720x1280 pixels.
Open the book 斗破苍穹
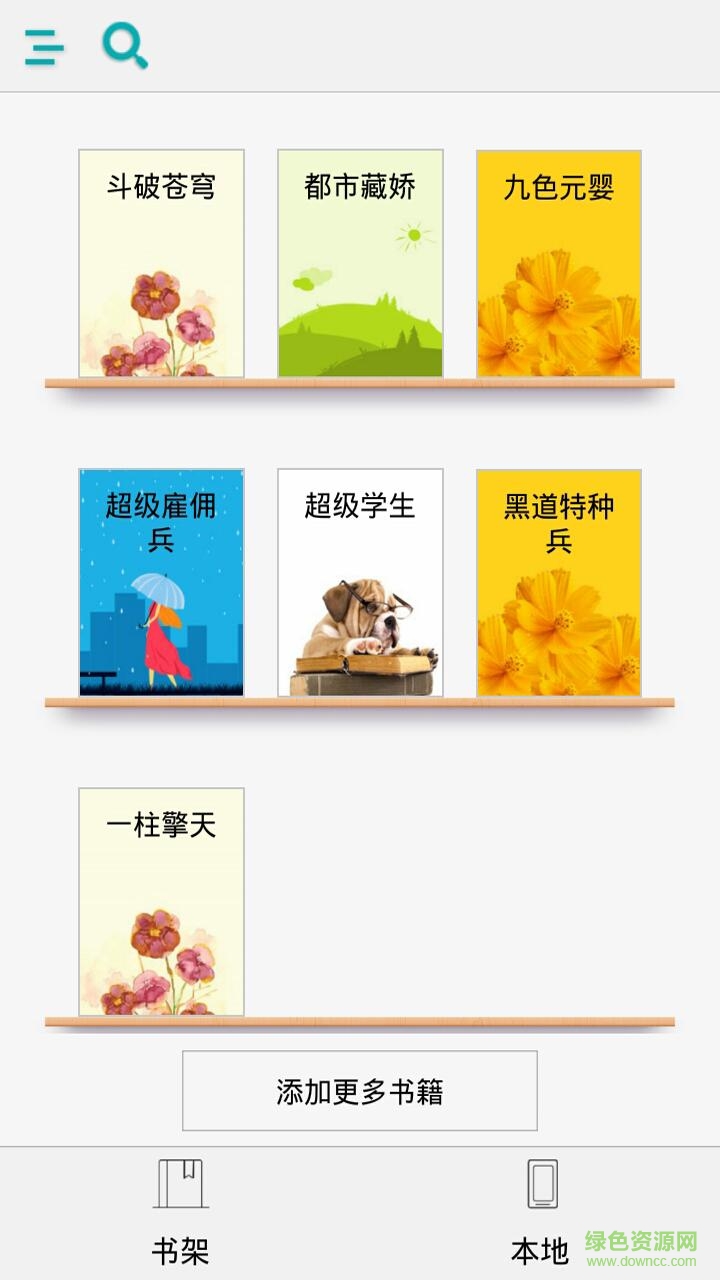coord(163,263)
